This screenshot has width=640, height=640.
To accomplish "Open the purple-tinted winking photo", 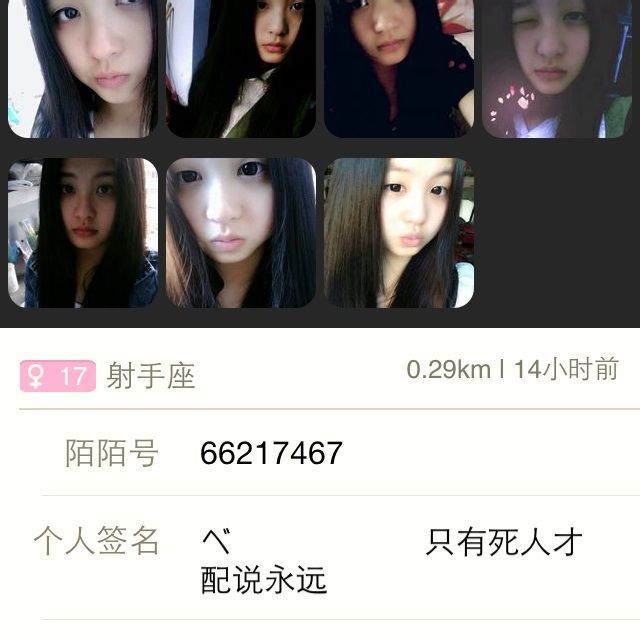I will tap(557, 68).
